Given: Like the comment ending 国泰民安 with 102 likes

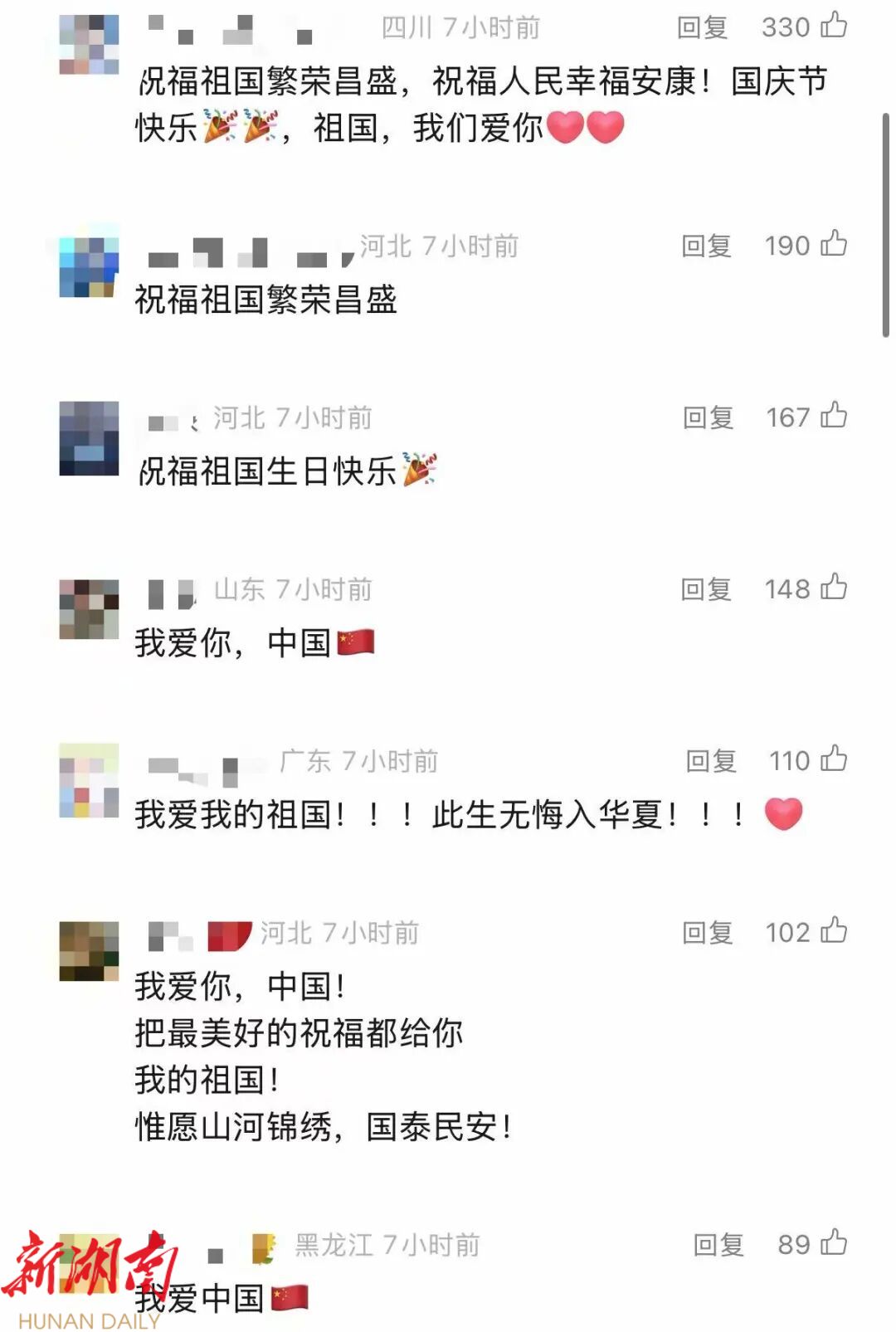Looking at the screenshot, I should [x=833, y=931].
